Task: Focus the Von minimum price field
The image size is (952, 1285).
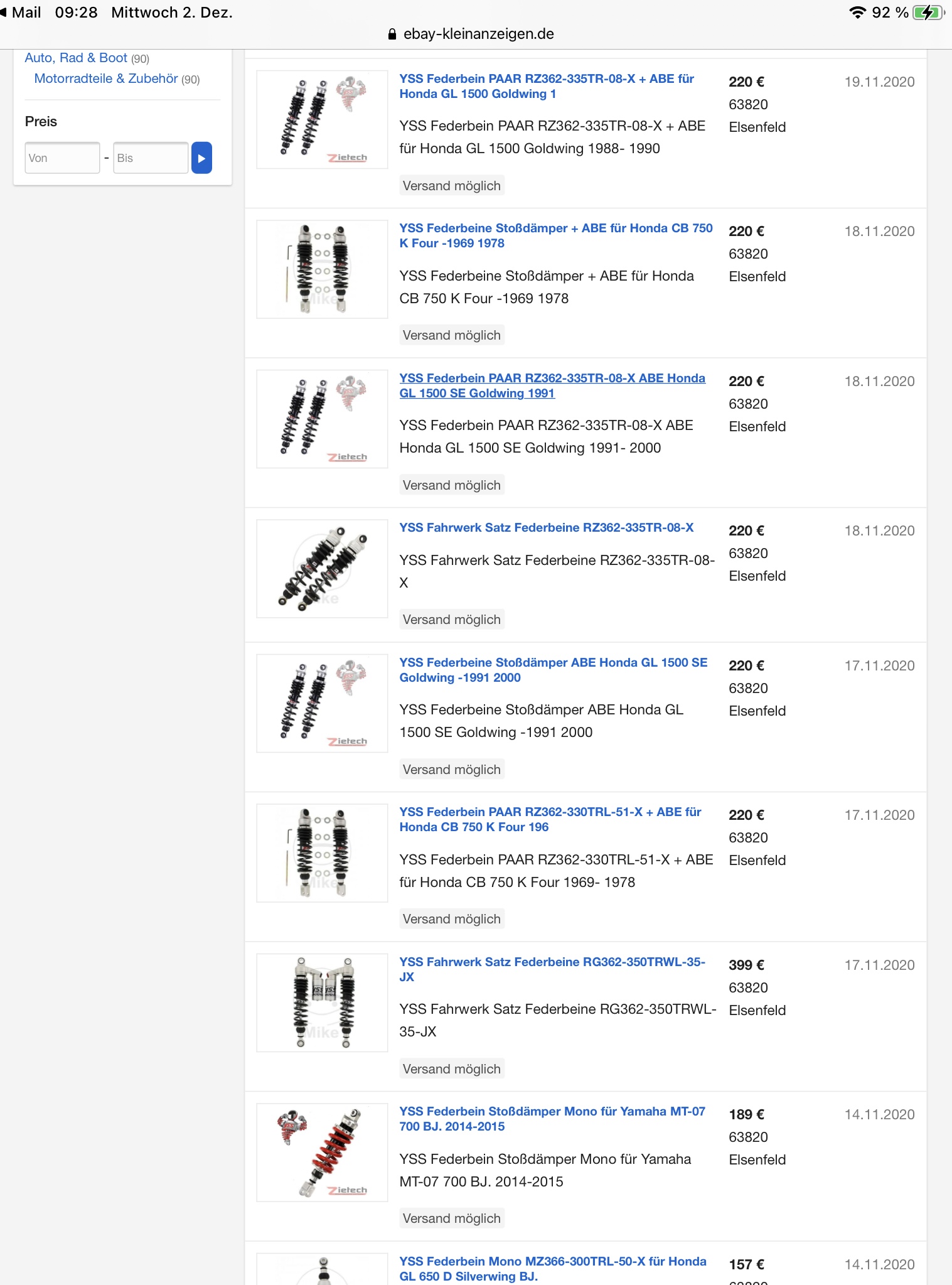Action: click(62, 158)
